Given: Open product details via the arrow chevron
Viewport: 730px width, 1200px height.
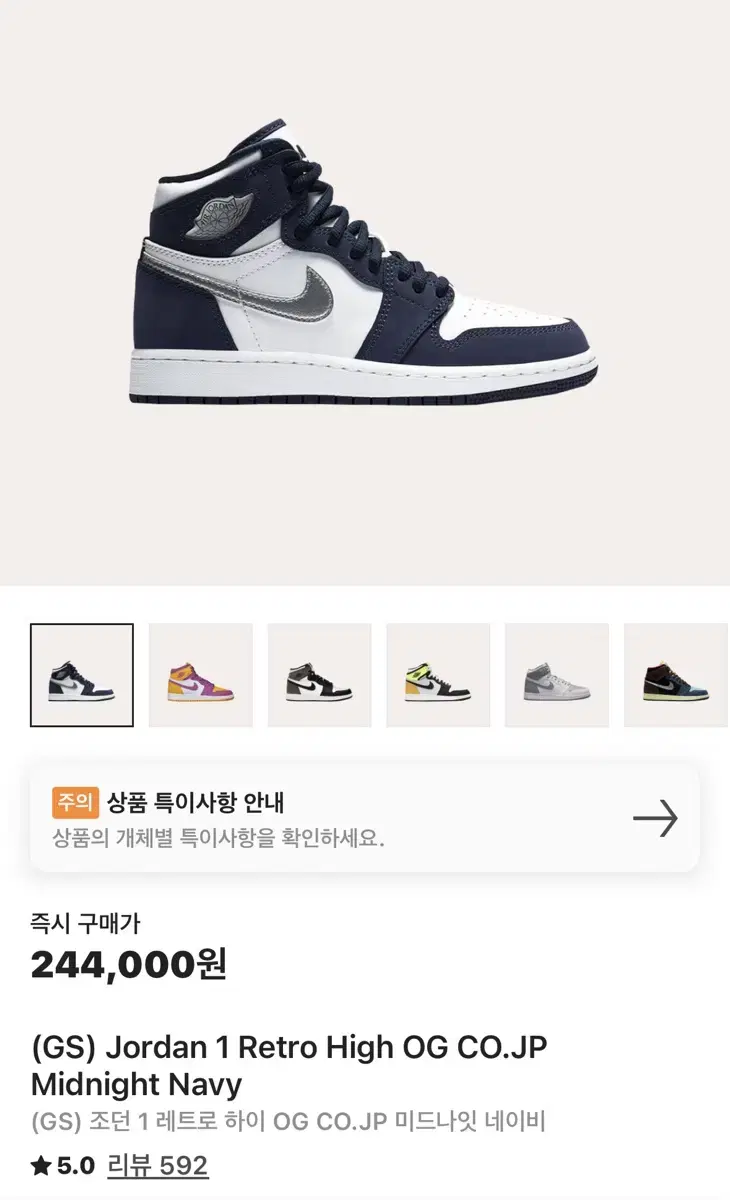Looking at the screenshot, I should (x=653, y=817).
